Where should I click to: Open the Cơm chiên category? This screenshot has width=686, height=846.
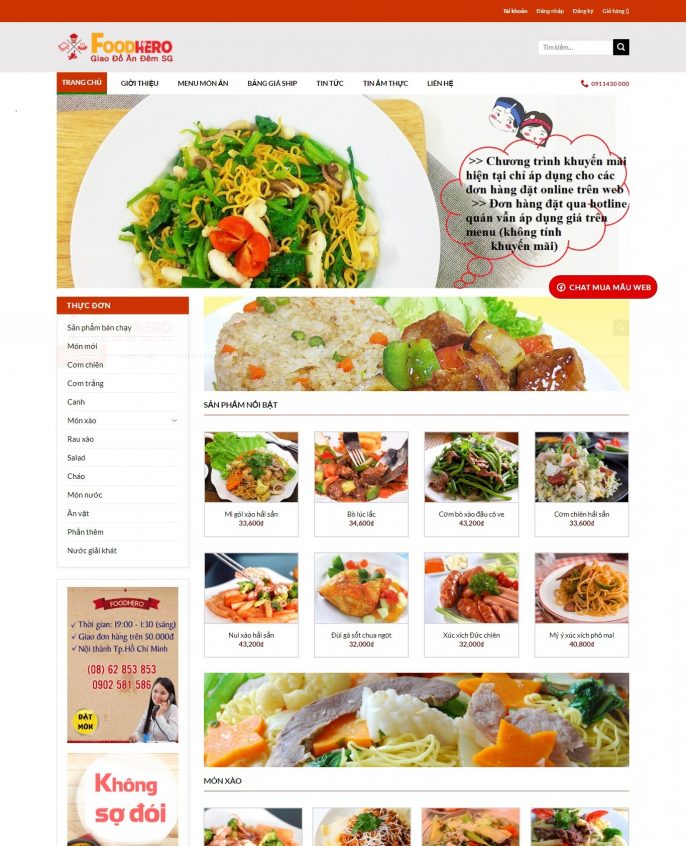pyautogui.click(x=85, y=365)
